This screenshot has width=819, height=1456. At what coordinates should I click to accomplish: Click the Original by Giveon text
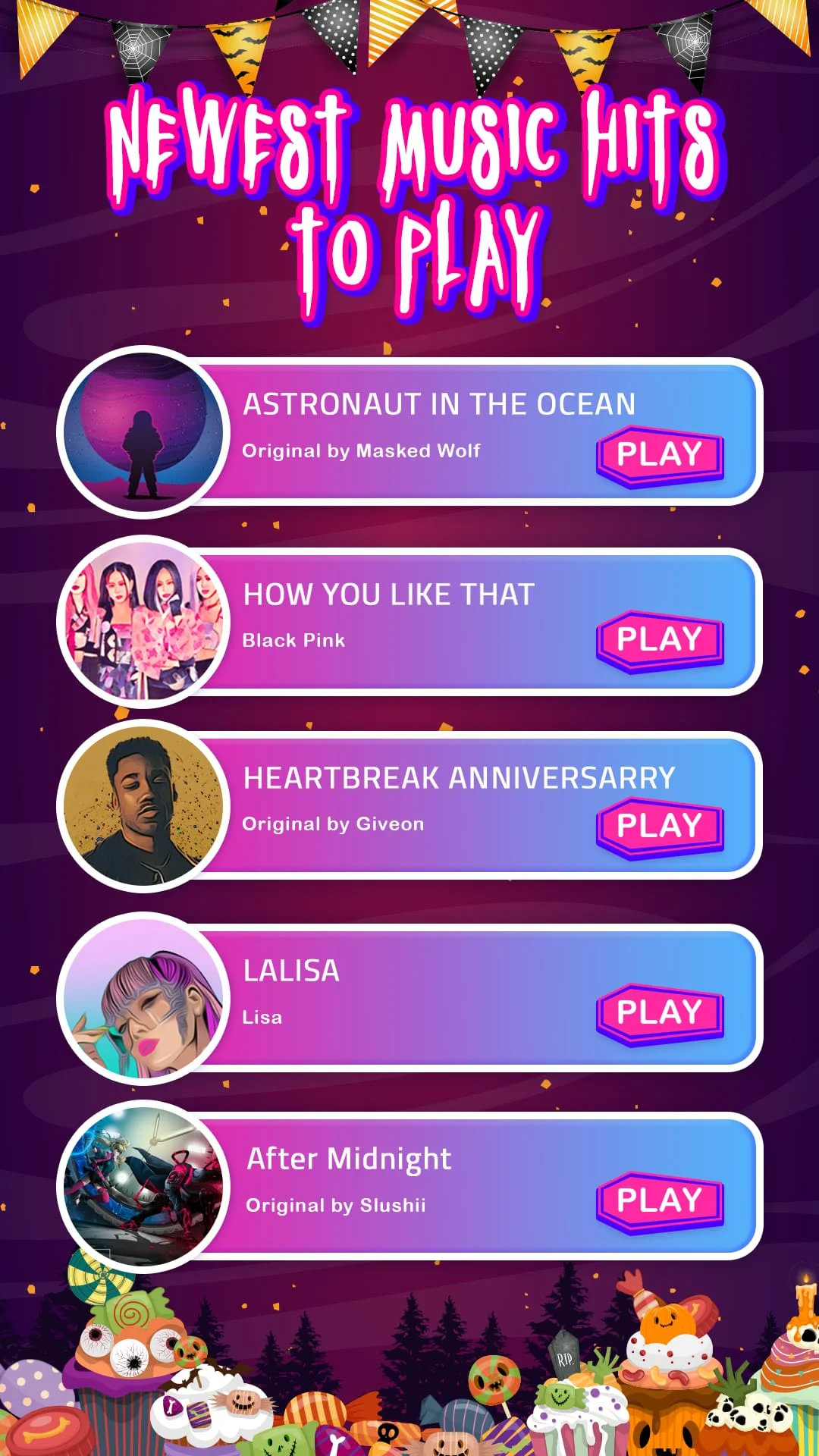click(334, 823)
